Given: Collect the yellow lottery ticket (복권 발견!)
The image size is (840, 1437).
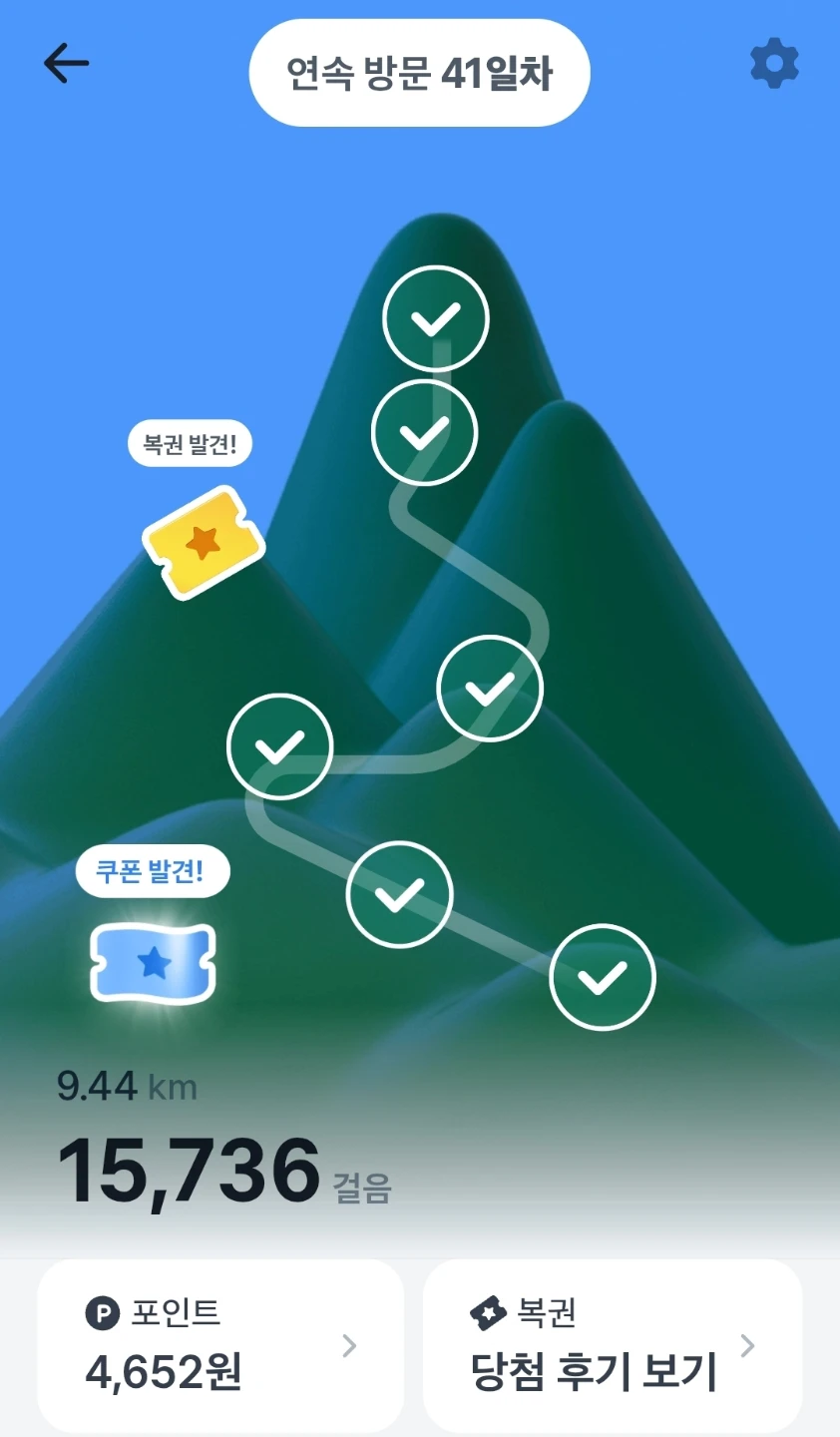Looking at the screenshot, I should click(204, 543).
